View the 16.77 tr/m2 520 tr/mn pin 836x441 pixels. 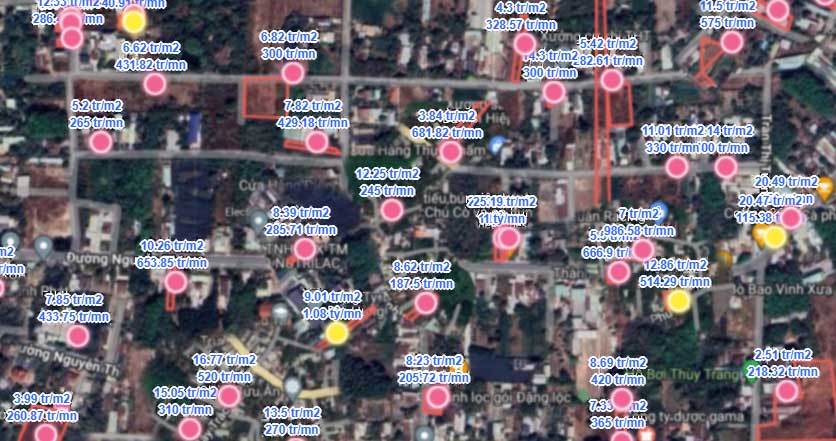[x=229, y=396]
